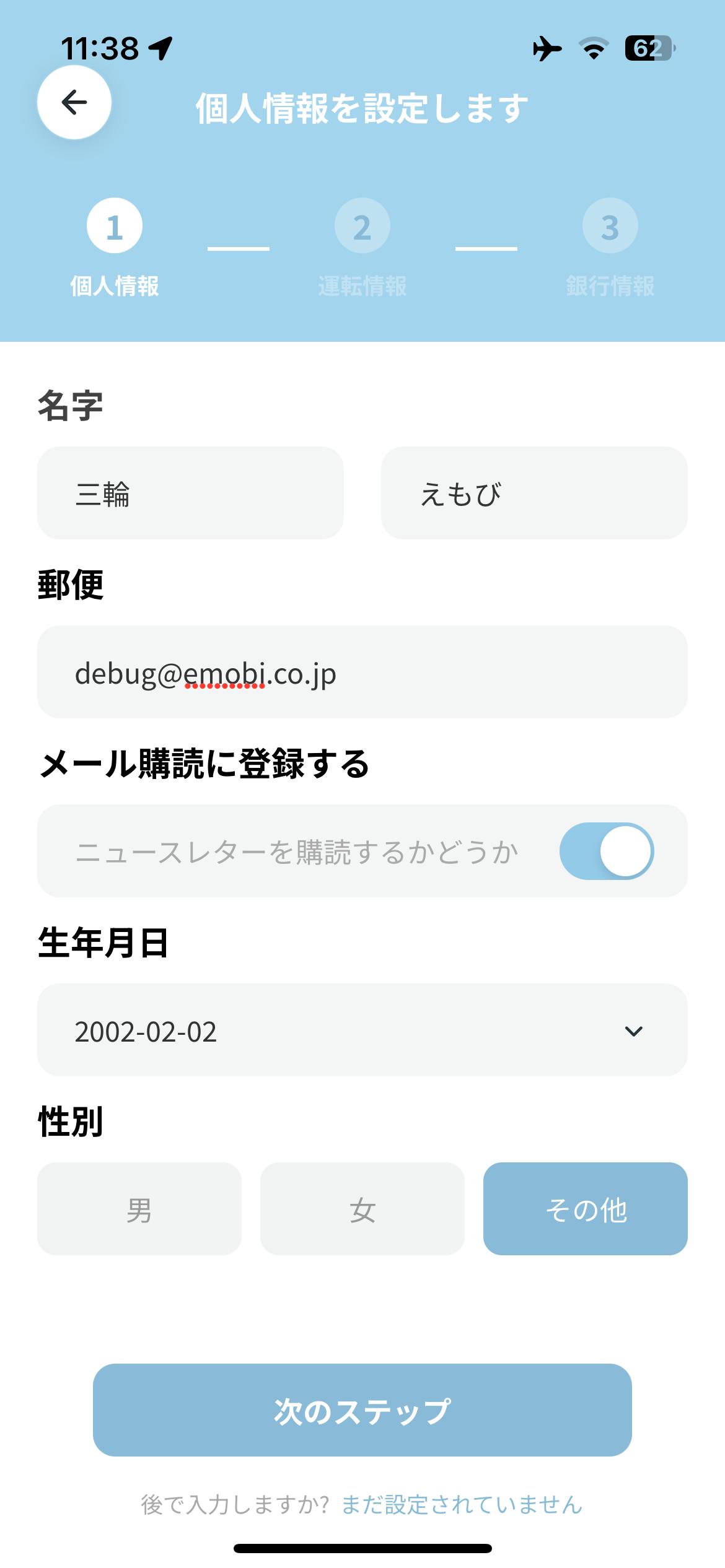Select その他 gender option
This screenshot has width=725, height=1568.
(585, 1209)
